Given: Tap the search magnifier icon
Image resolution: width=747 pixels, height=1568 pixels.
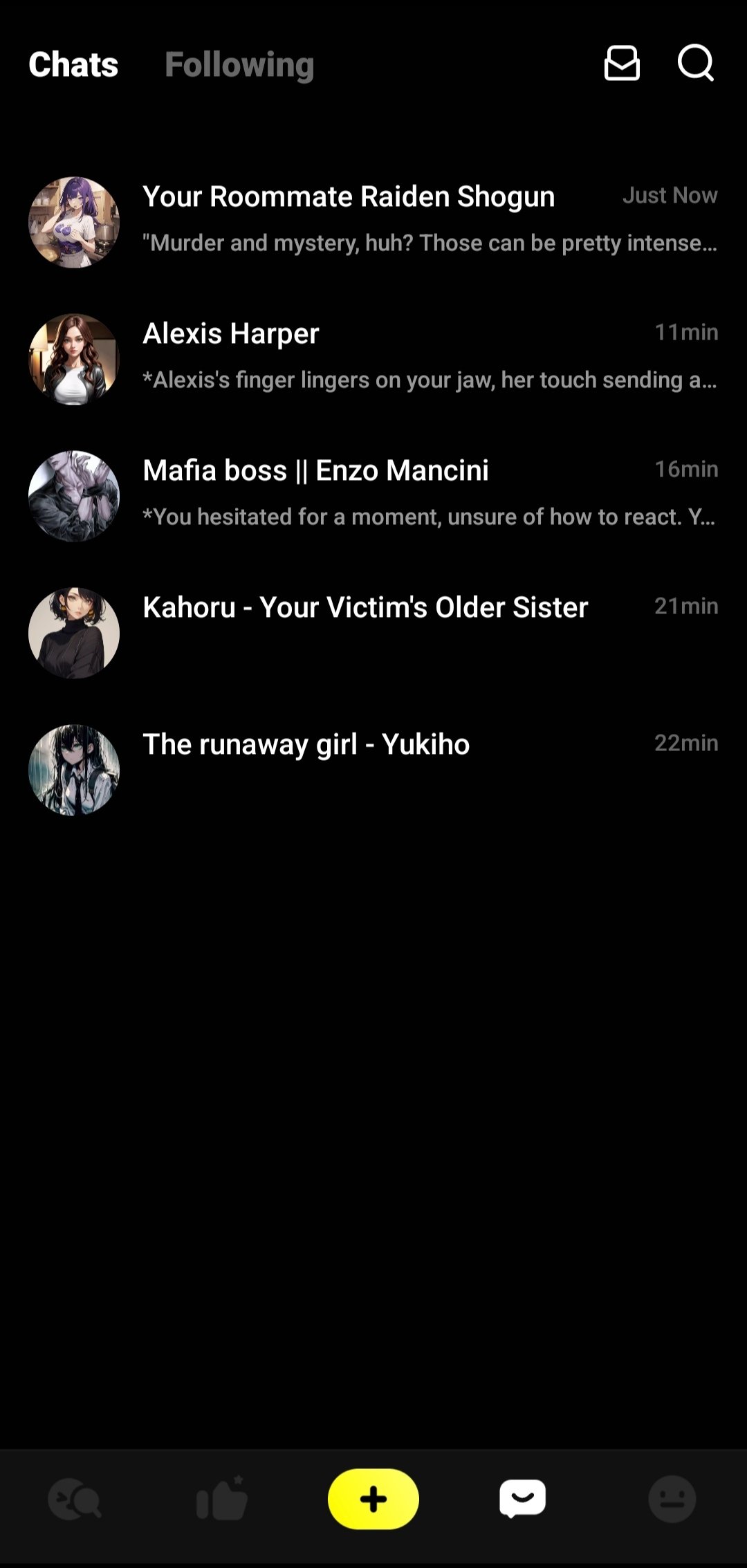Looking at the screenshot, I should (x=695, y=64).
